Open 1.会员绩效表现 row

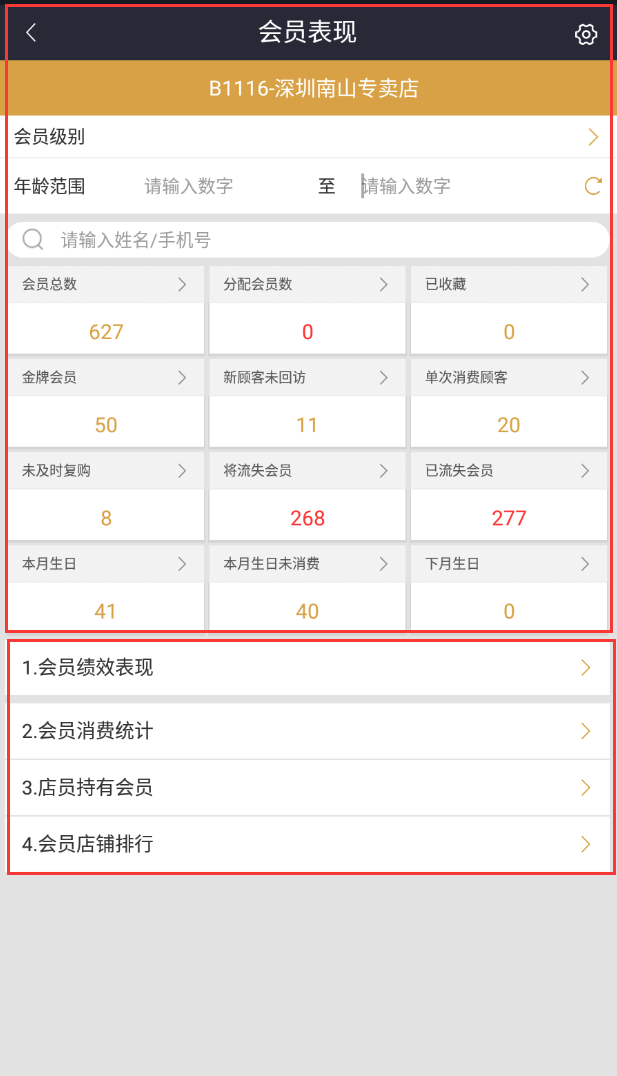tap(308, 668)
